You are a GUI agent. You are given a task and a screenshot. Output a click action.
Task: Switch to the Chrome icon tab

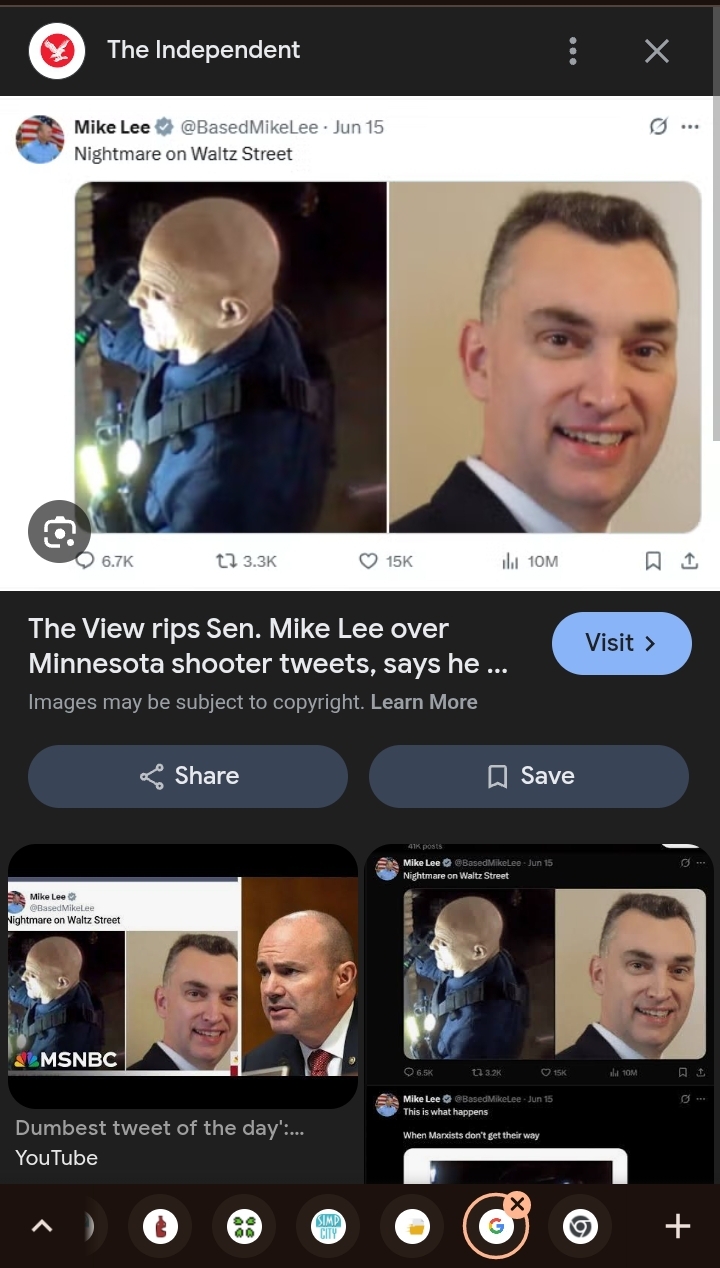pyautogui.click(x=580, y=1226)
